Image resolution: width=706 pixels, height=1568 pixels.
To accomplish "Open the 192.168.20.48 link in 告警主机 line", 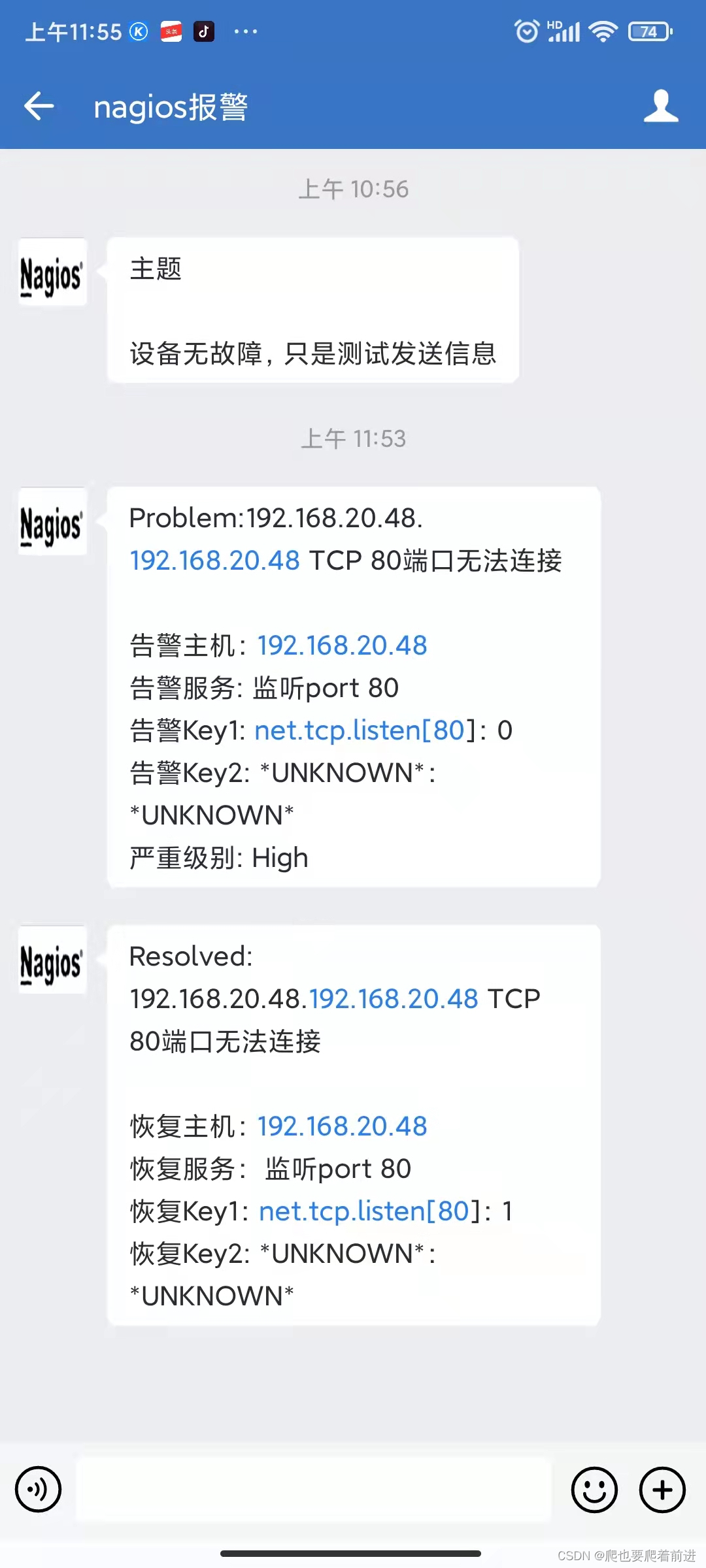I will pos(342,645).
